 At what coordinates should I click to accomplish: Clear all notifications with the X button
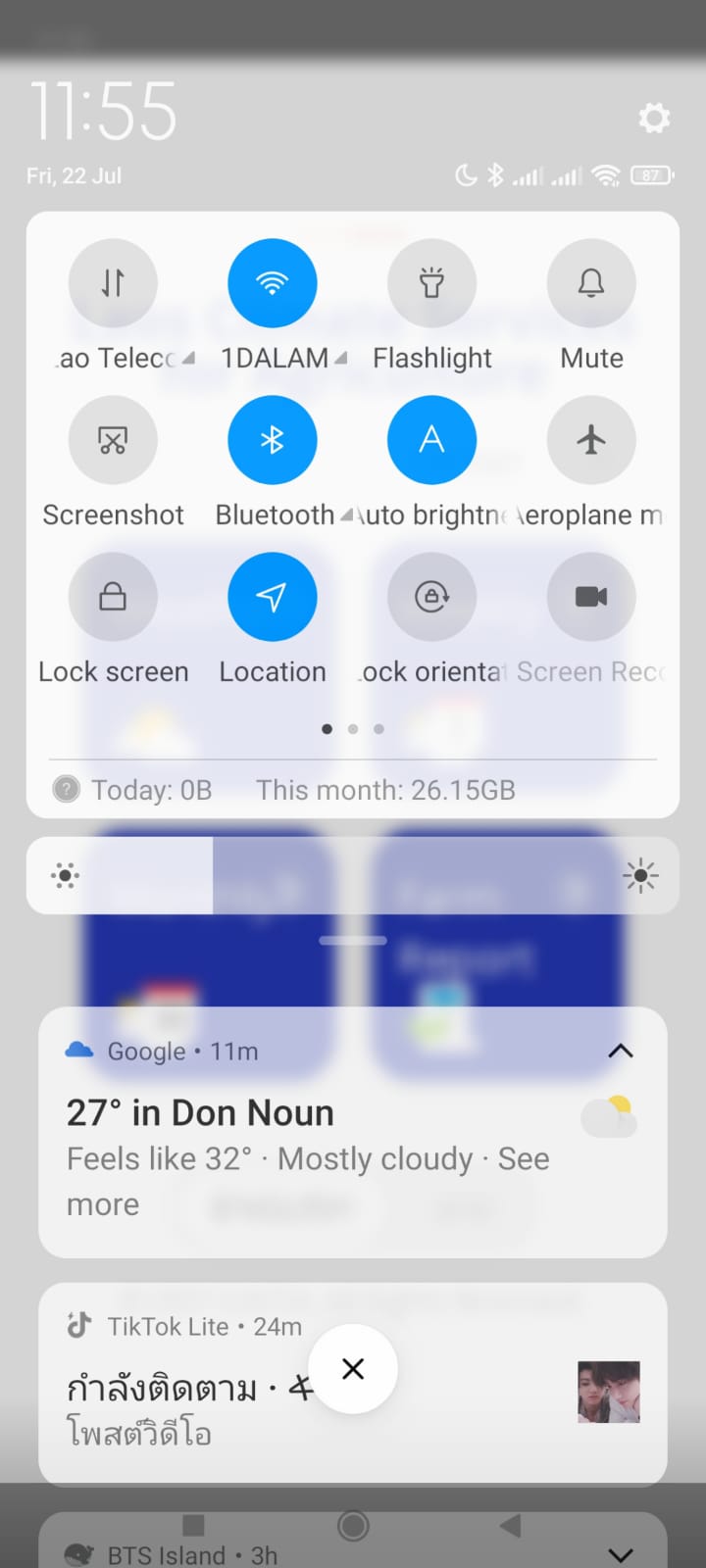[x=353, y=1369]
